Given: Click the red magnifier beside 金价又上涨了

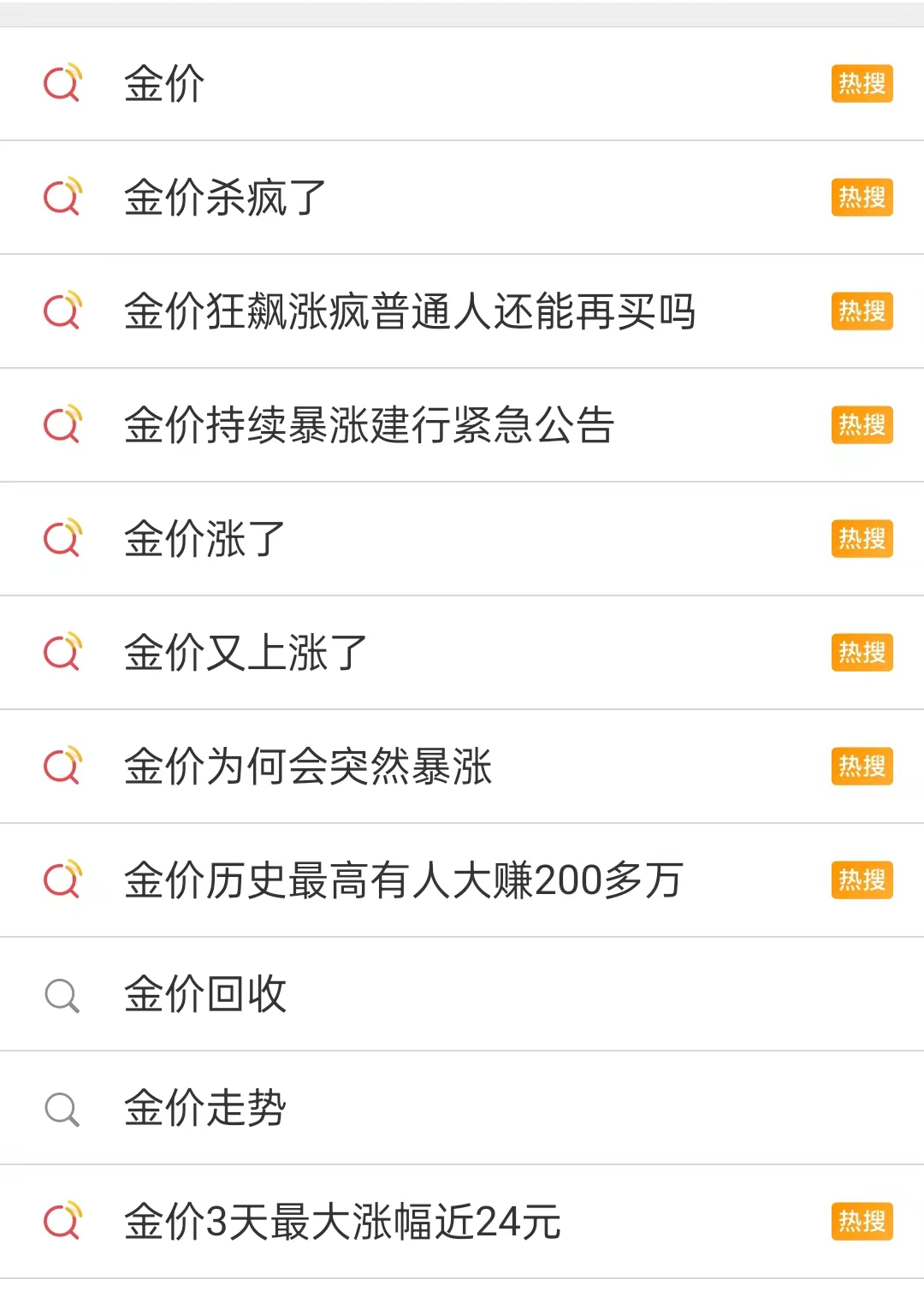Looking at the screenshot, I should pyautogui.click(x=62, y=653).
